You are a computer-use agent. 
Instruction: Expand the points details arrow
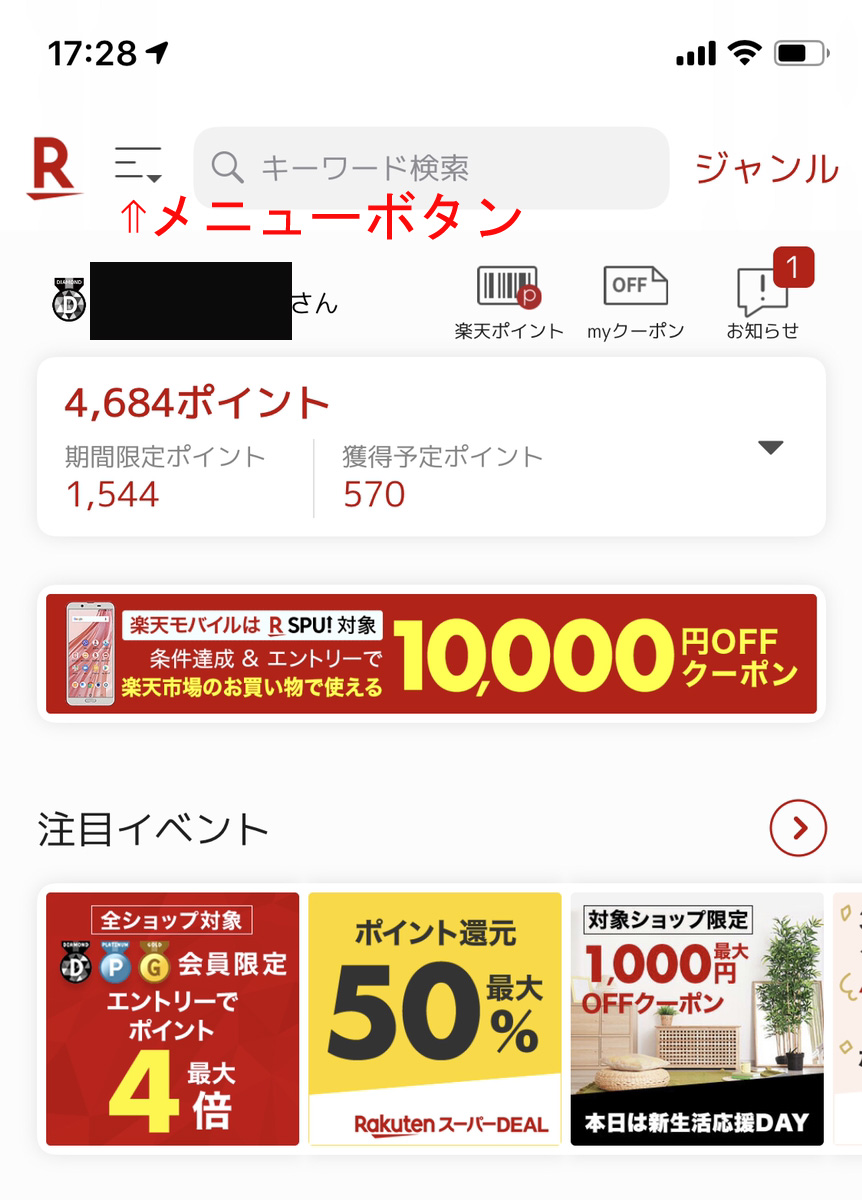coord(770,448)
